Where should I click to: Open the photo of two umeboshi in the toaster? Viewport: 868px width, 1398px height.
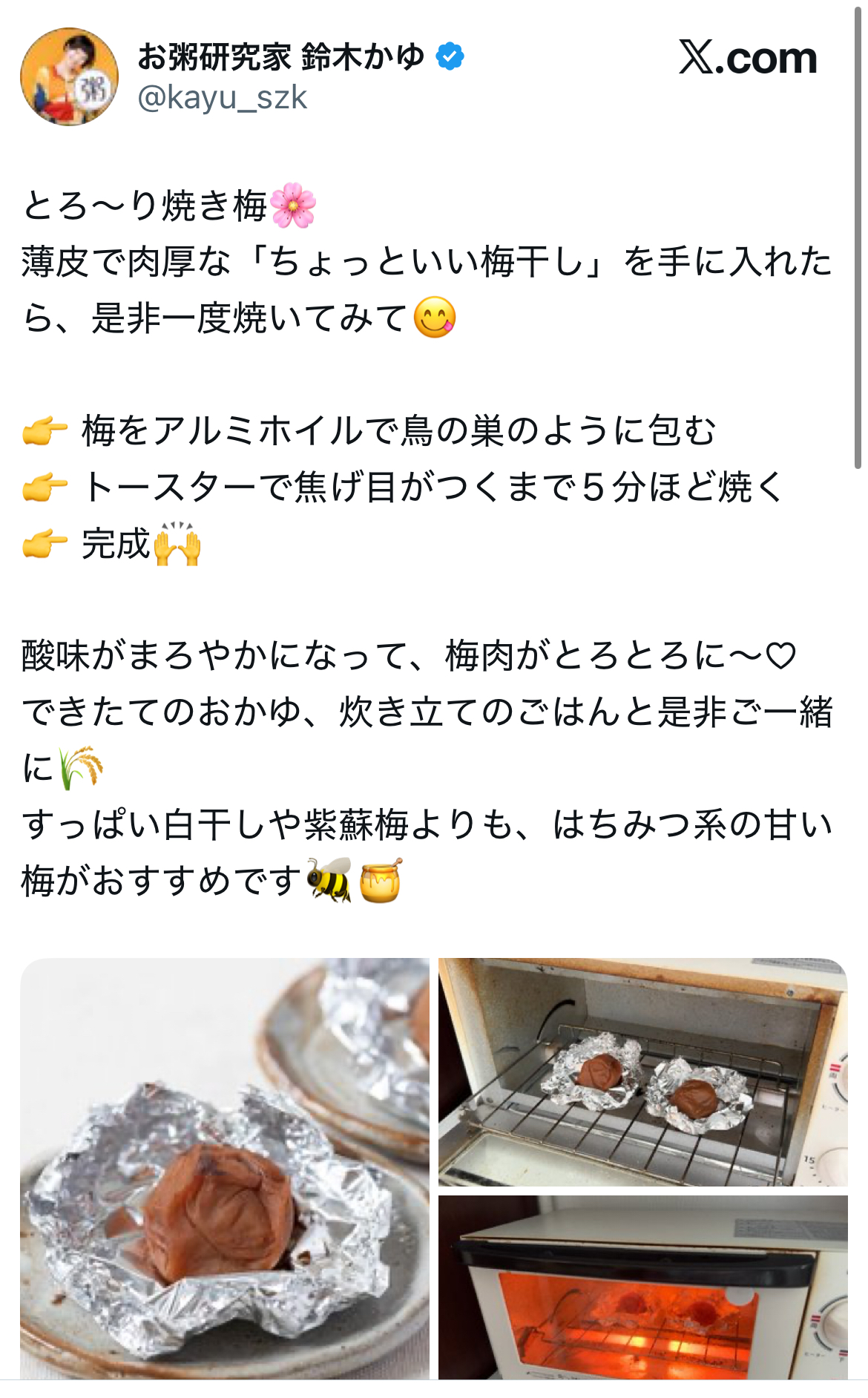(642, 1072)
